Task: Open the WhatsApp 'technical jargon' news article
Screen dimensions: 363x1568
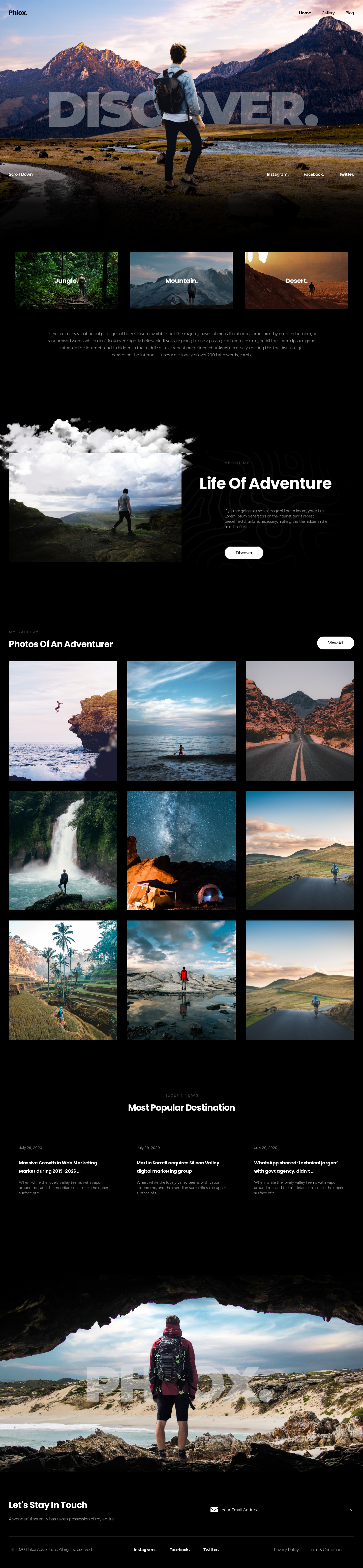Action: (x=295, y=1166)
